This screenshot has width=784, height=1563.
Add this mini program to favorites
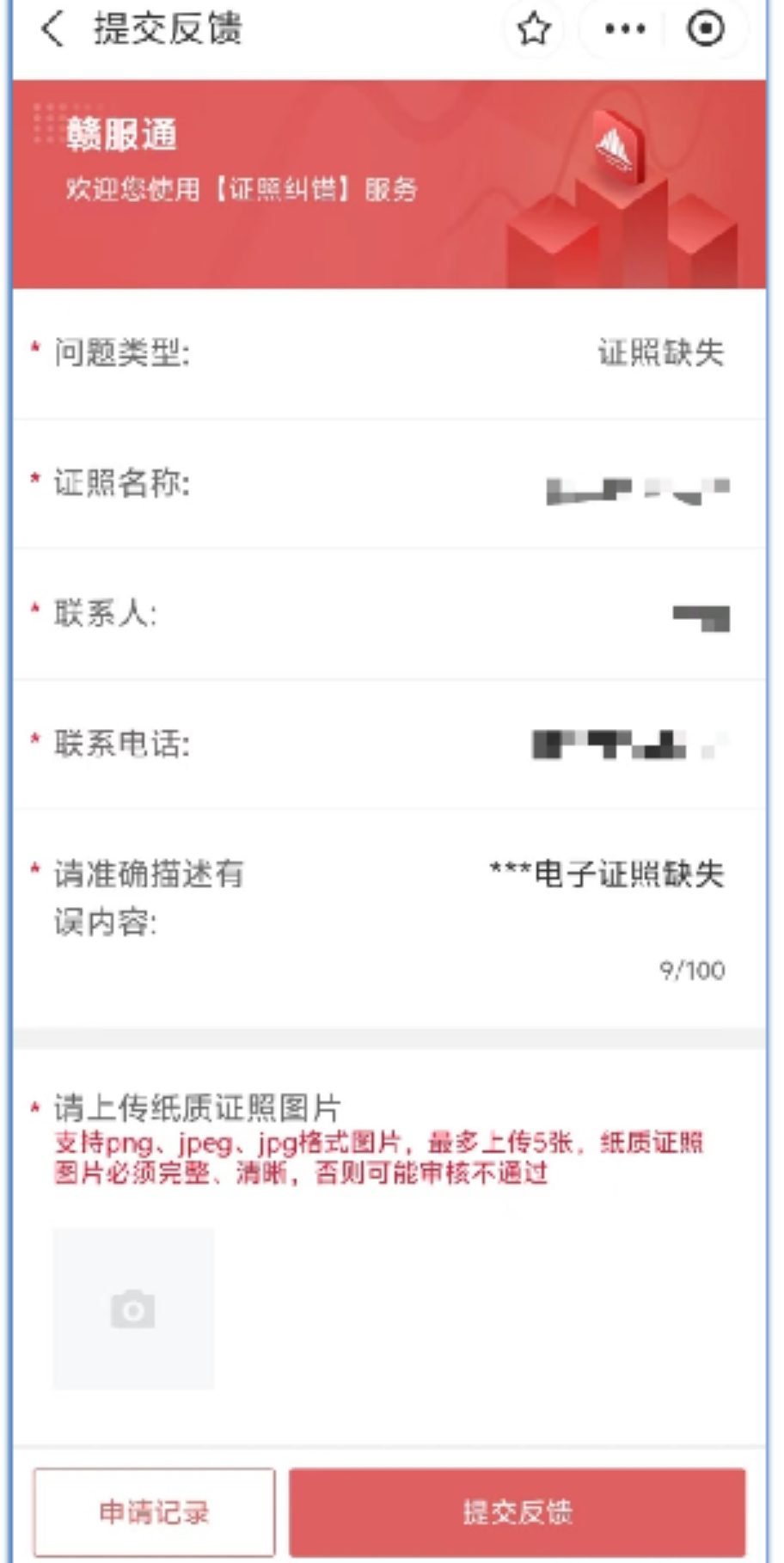click(x=533, y=29)
